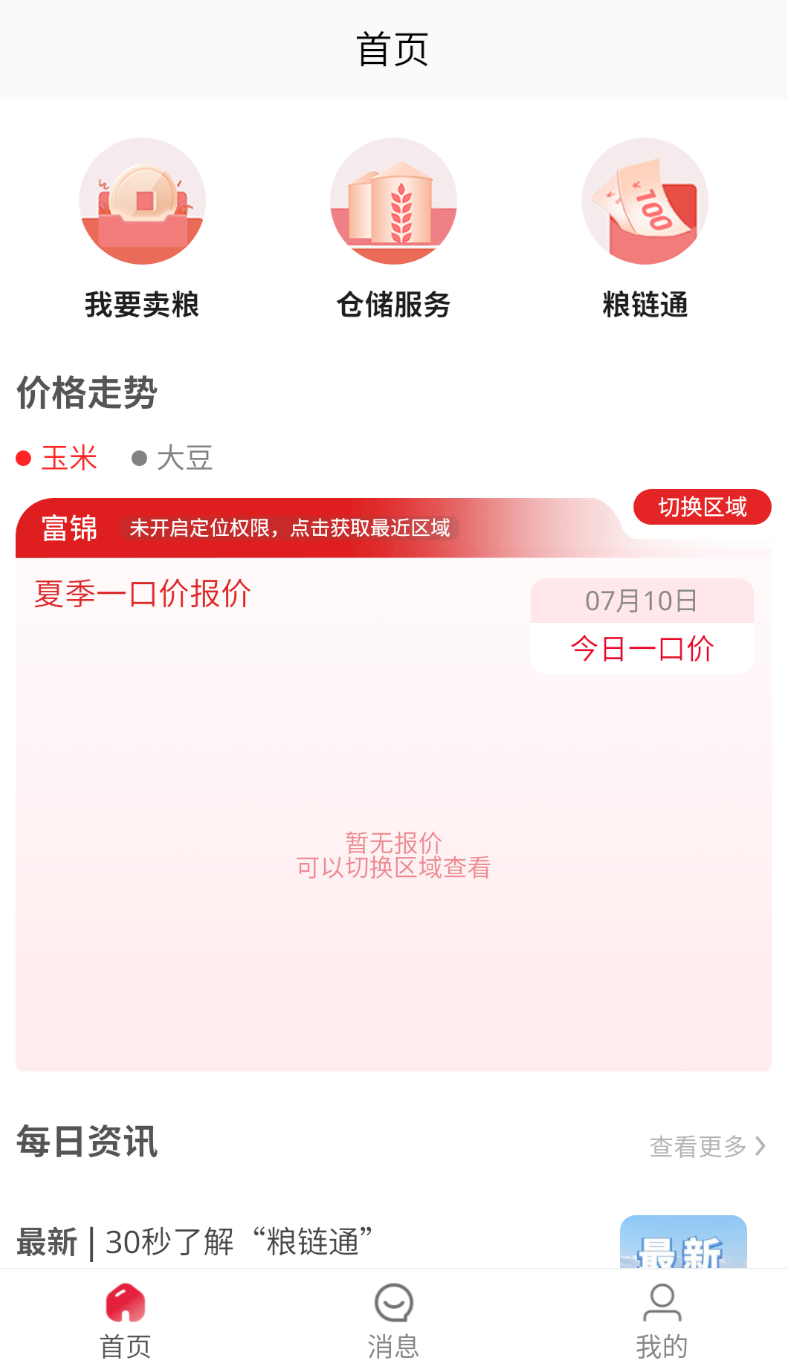Image resolution: width=787 pixels, height=1367 pixels.
Task: Toggle to 今日一口价 quotes
Action: pos(641,648)
